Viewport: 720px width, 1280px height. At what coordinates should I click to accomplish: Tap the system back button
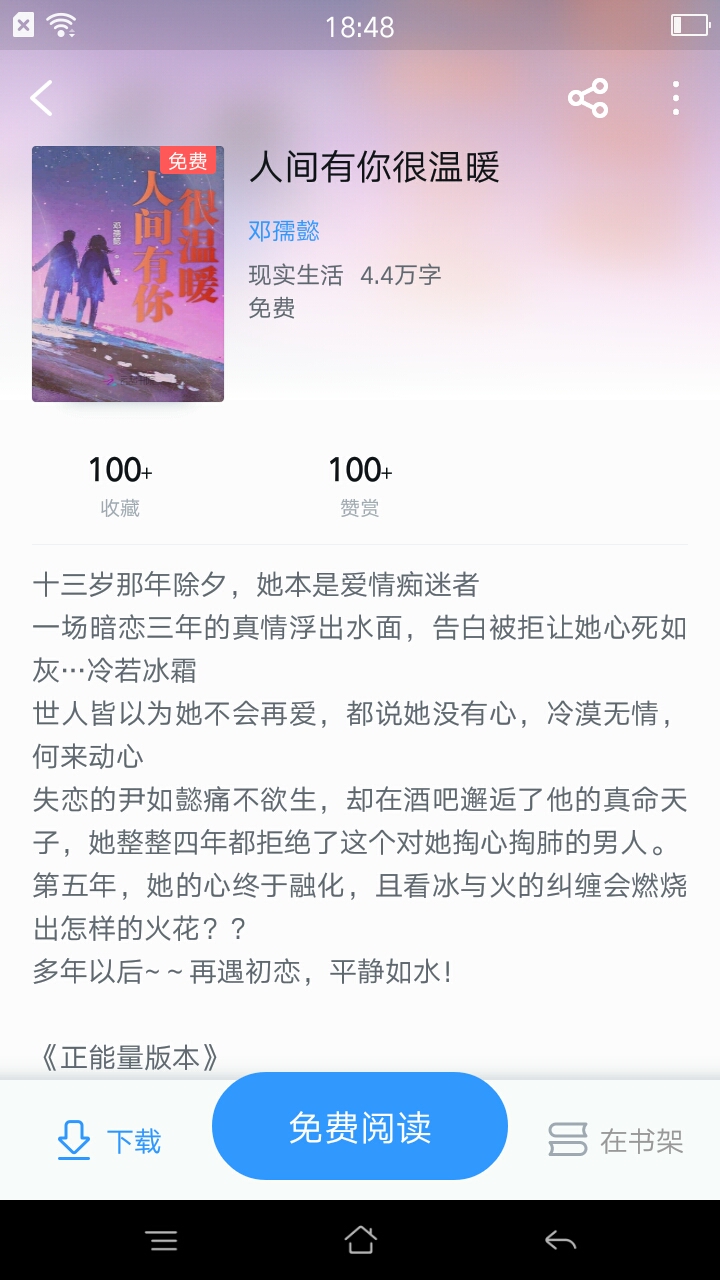(560, 1240)
